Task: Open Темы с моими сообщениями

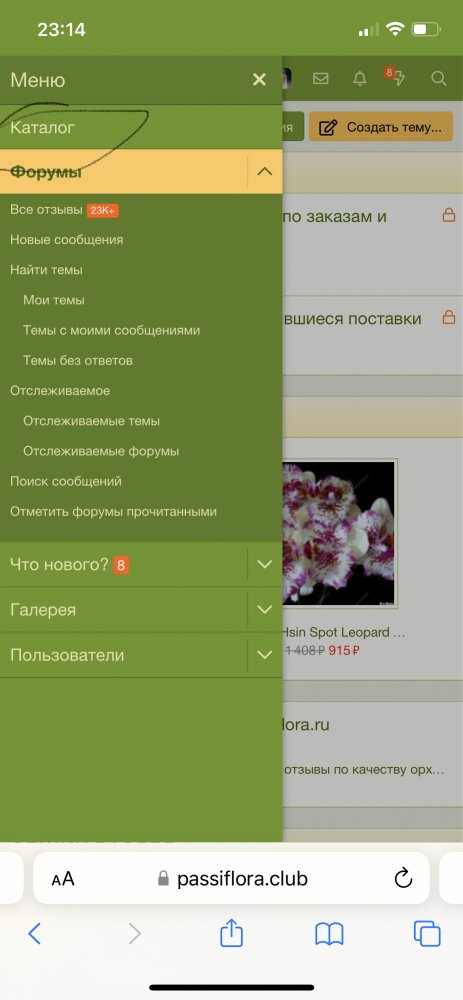Action: click(x=112, y=330)
